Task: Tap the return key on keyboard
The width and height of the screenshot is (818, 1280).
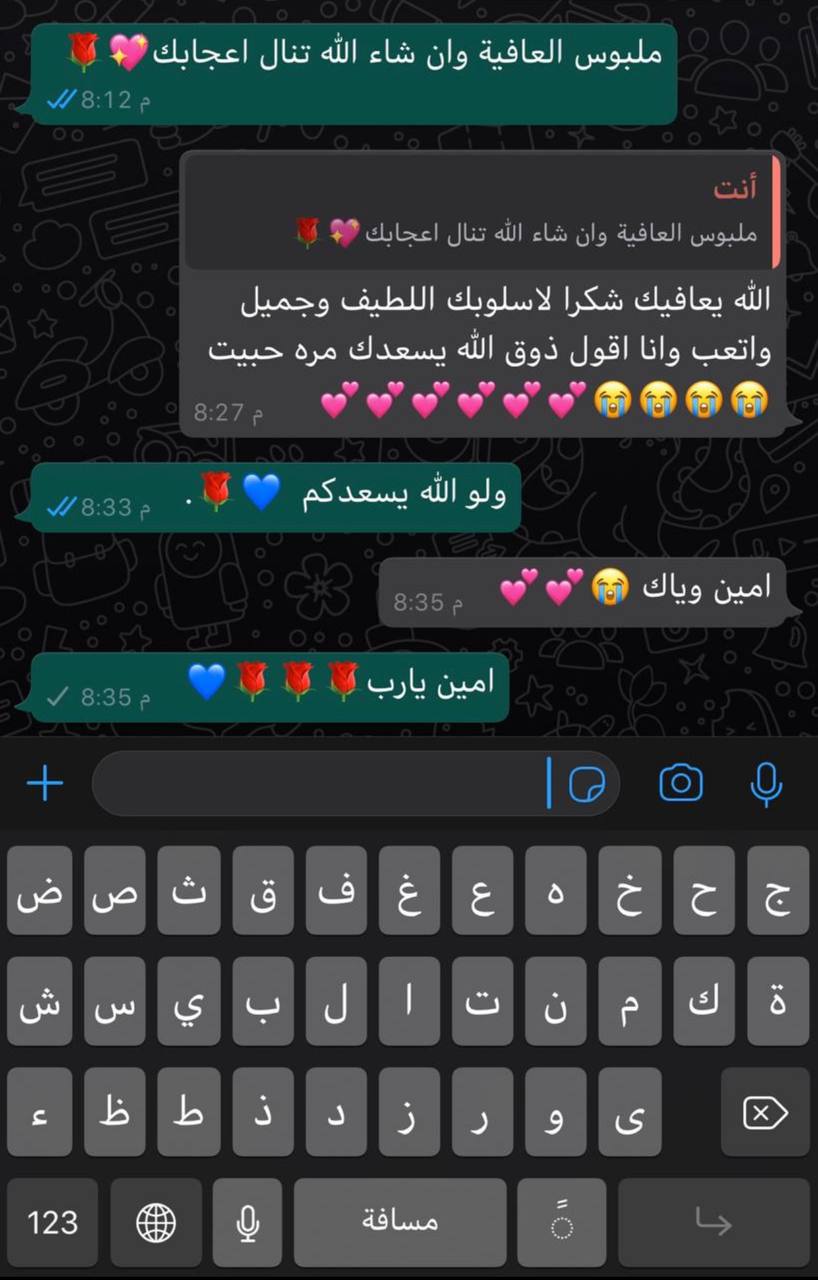Action: (713, 1221)
